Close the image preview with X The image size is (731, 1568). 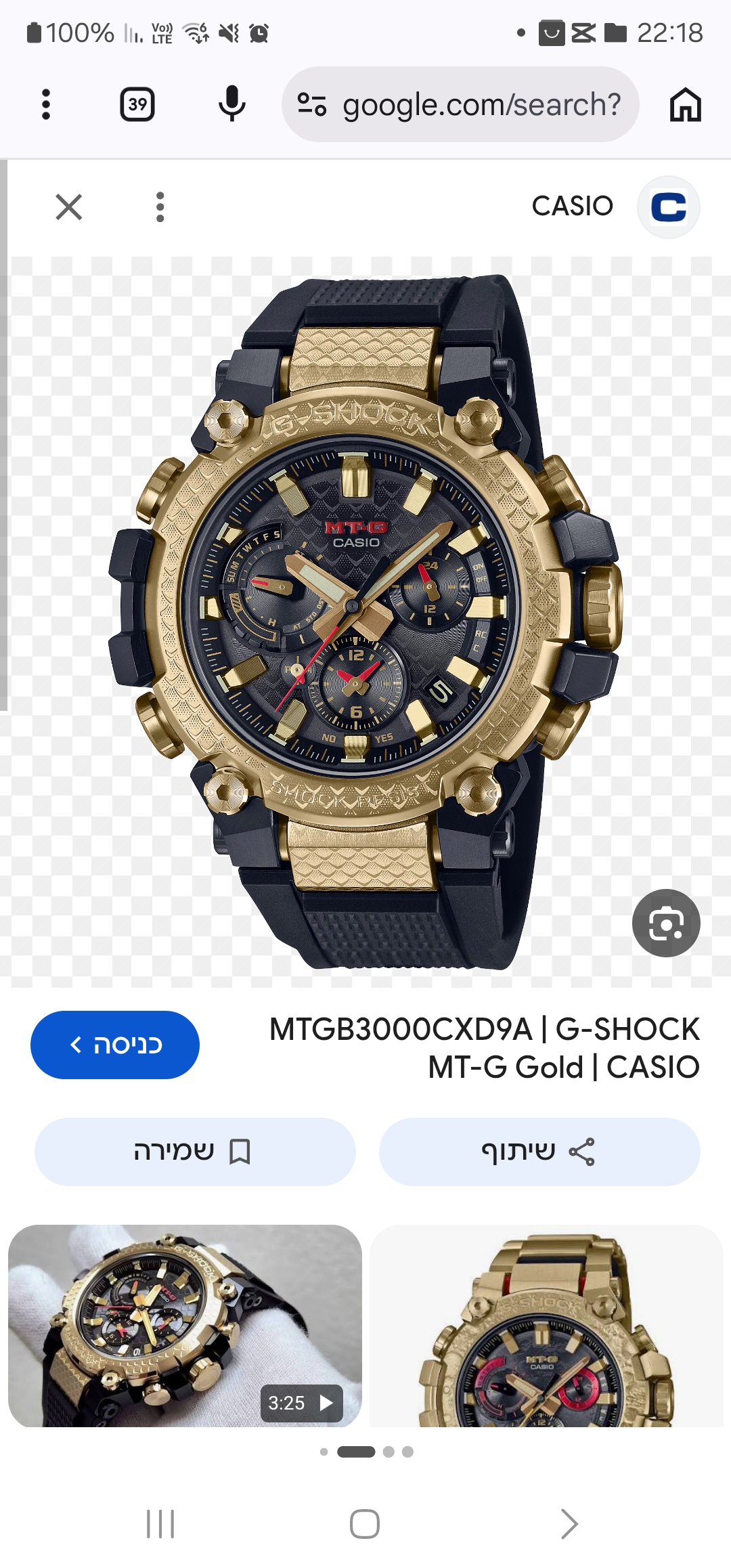coord(69,206)
